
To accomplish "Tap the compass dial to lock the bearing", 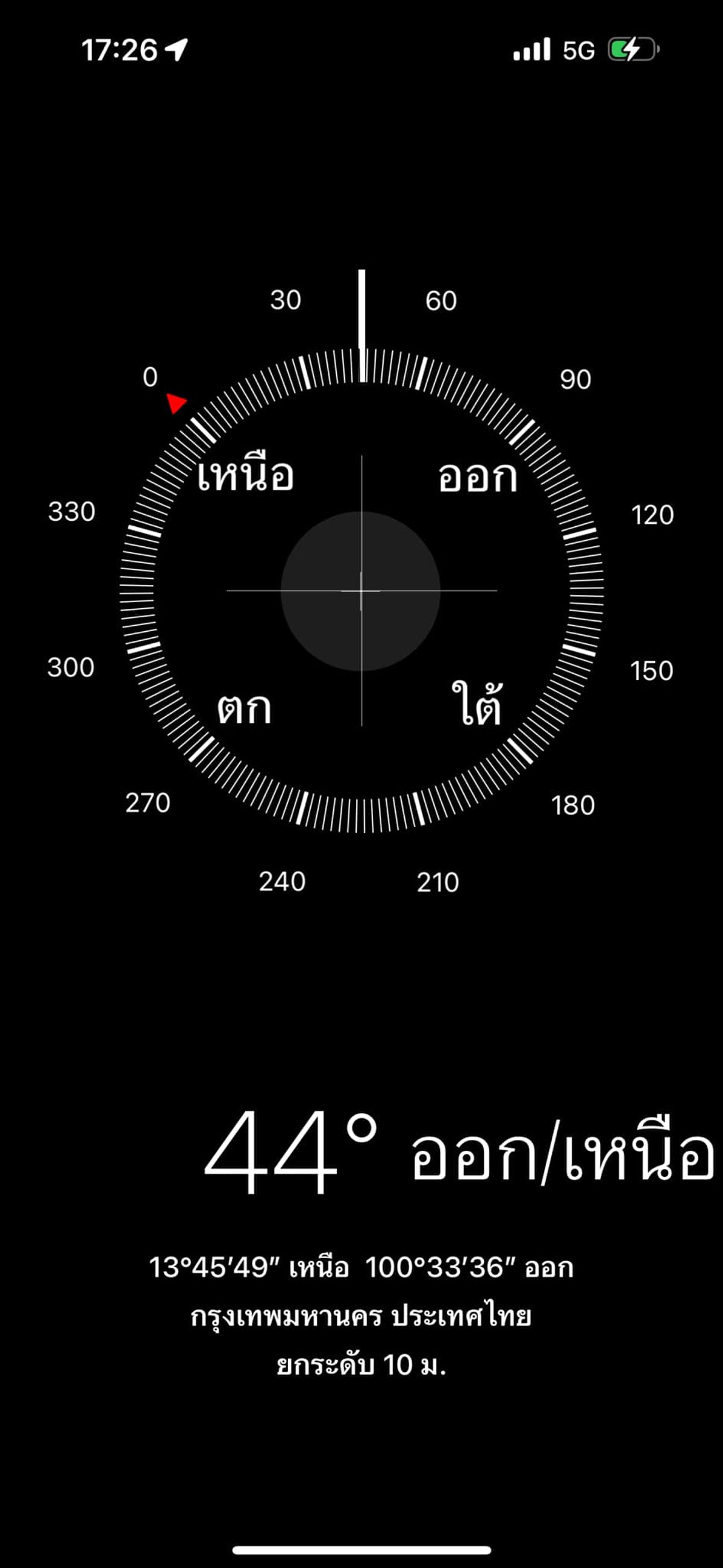I will tap(361, 590).
